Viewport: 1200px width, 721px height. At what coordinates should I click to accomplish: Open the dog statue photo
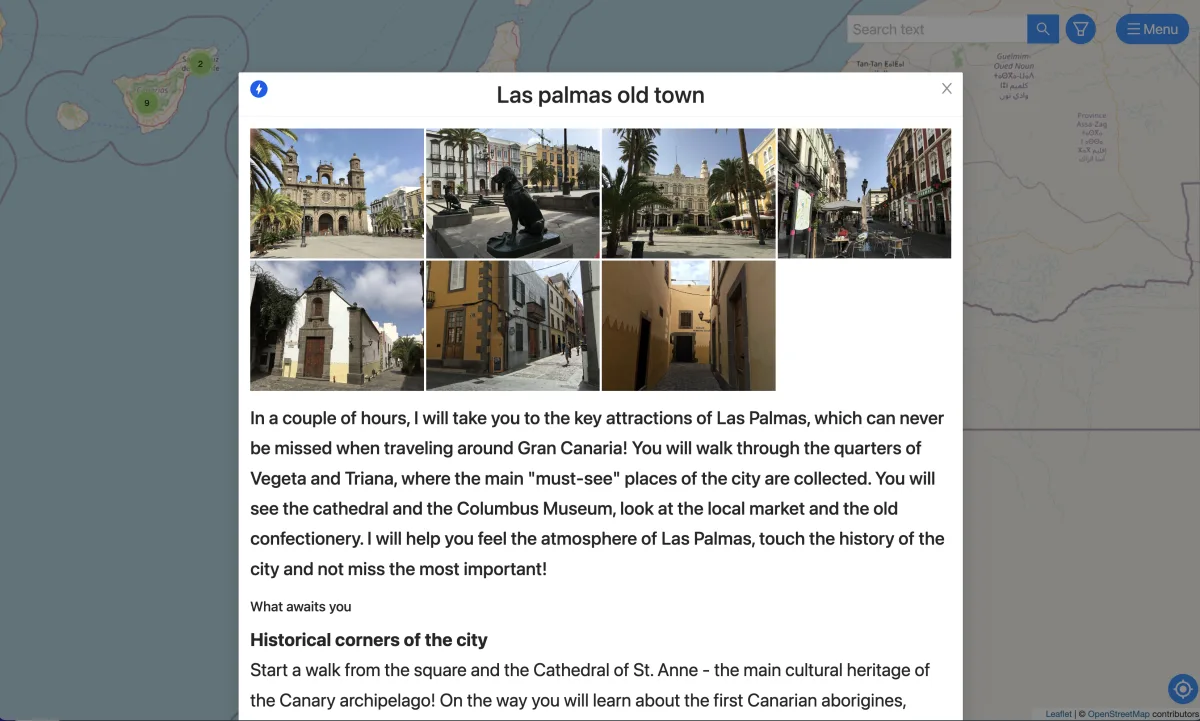pyautogui.click(x=512, y=193)
